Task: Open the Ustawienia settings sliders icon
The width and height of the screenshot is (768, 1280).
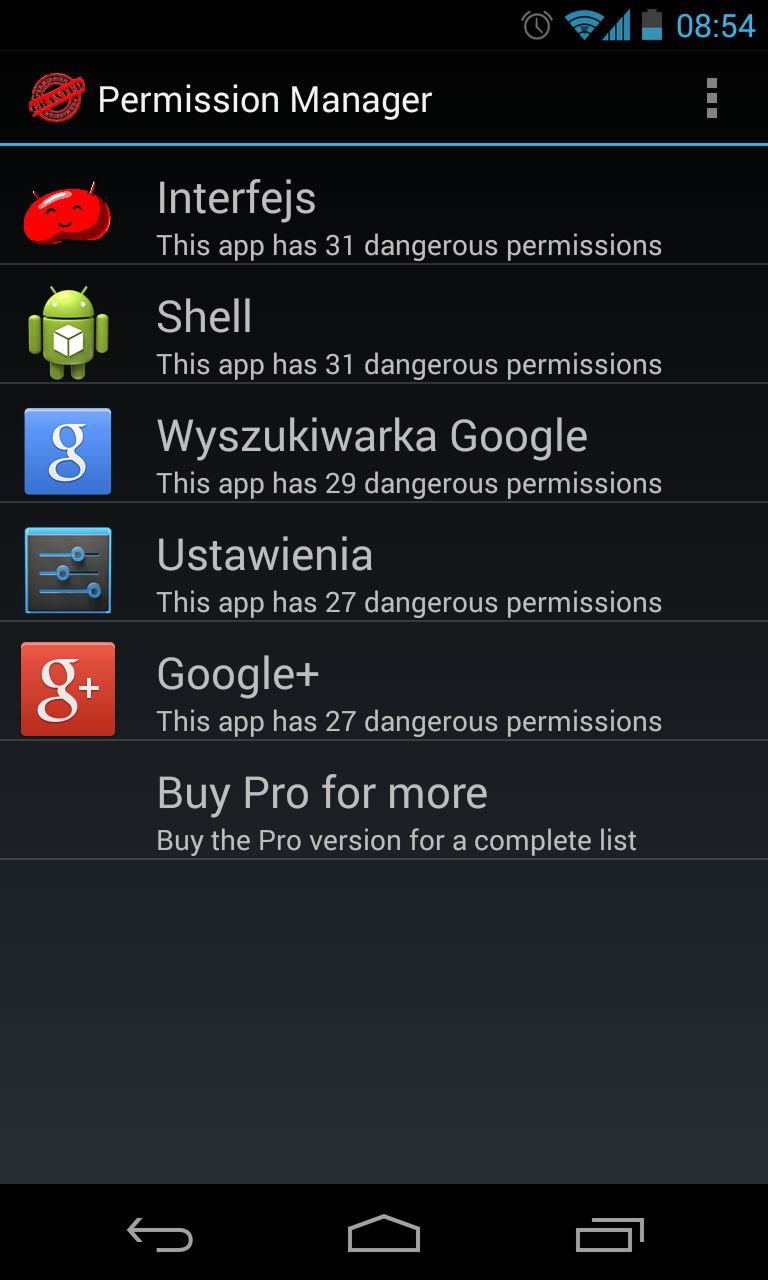Action: 66,567
